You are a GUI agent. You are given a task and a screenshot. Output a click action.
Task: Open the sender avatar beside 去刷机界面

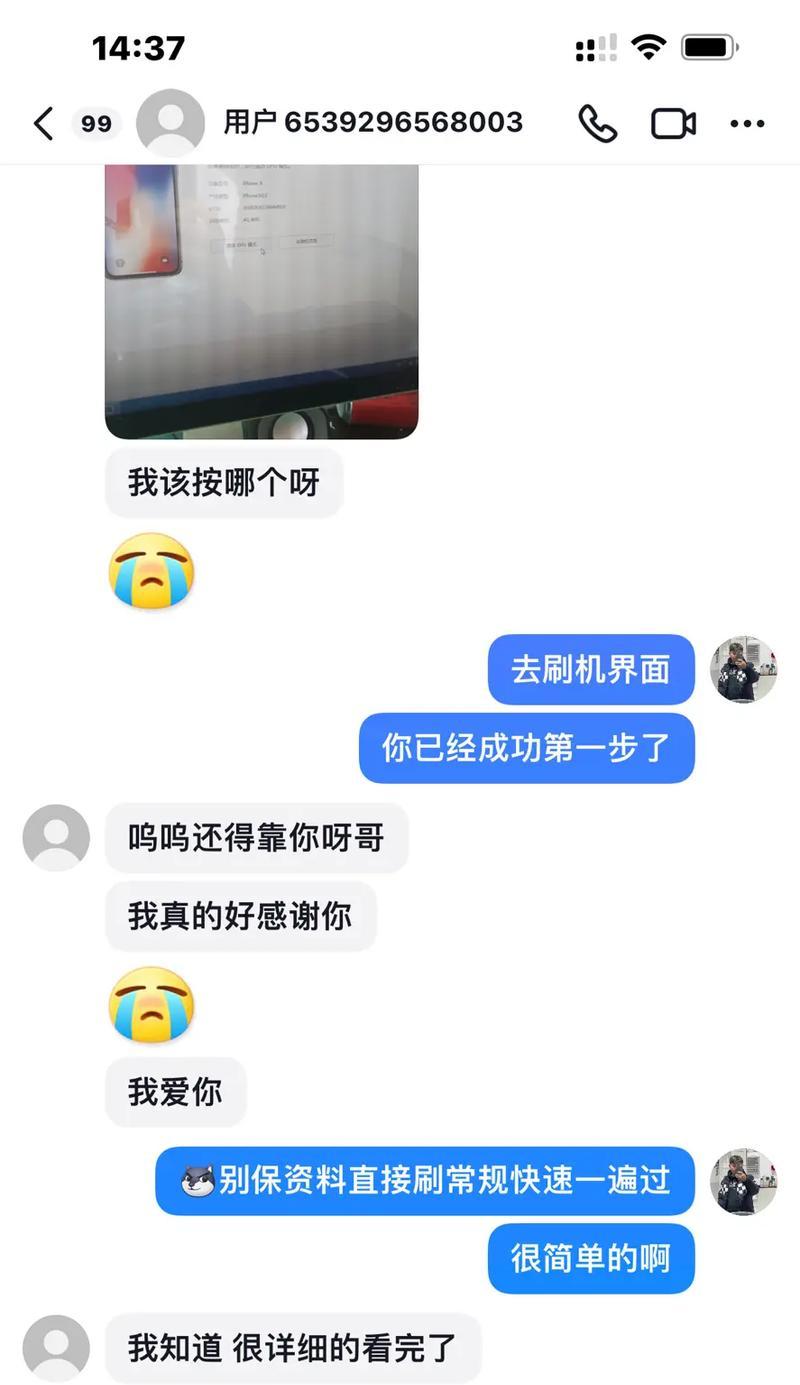pyautogui.click(x=743, y=669)
